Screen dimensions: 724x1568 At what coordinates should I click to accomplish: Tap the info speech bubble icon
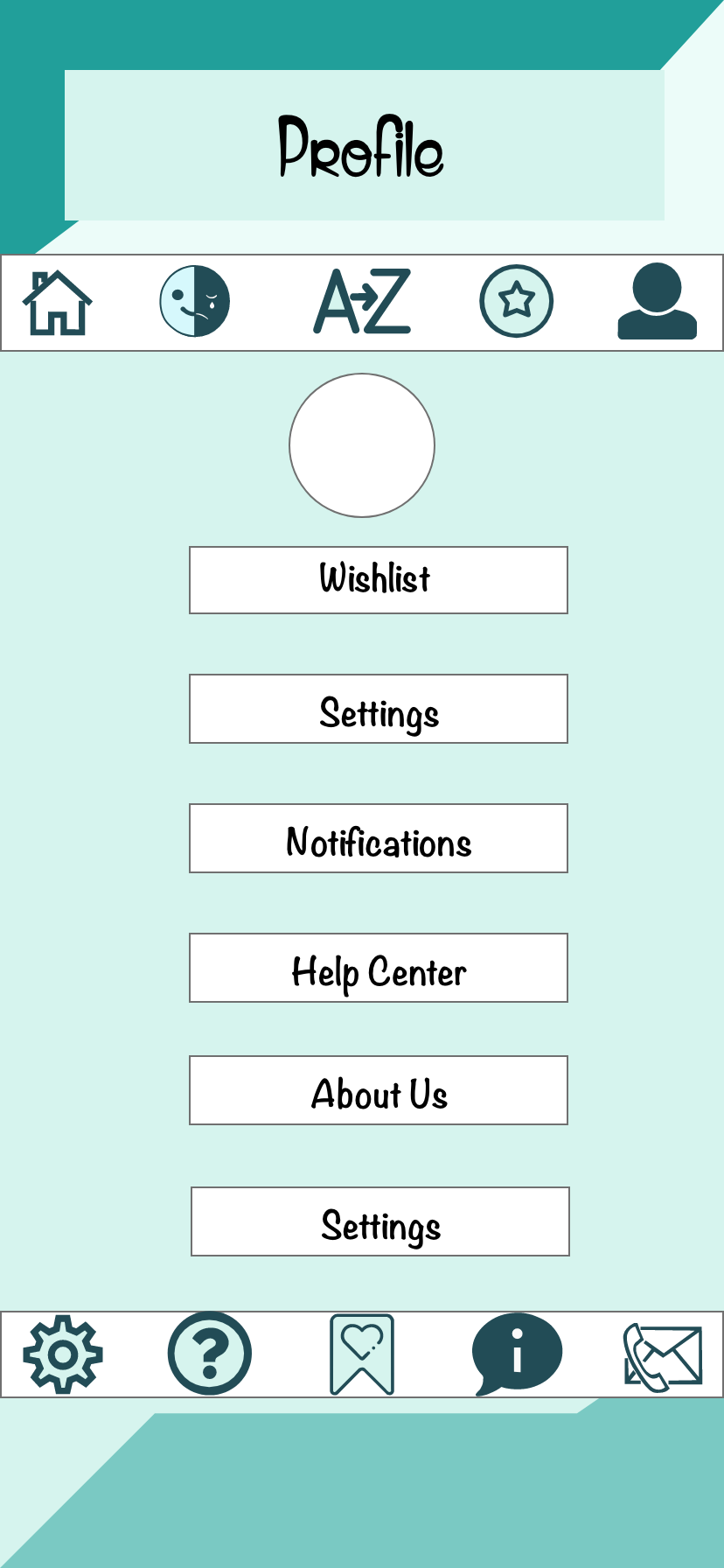coord(517,1354)
